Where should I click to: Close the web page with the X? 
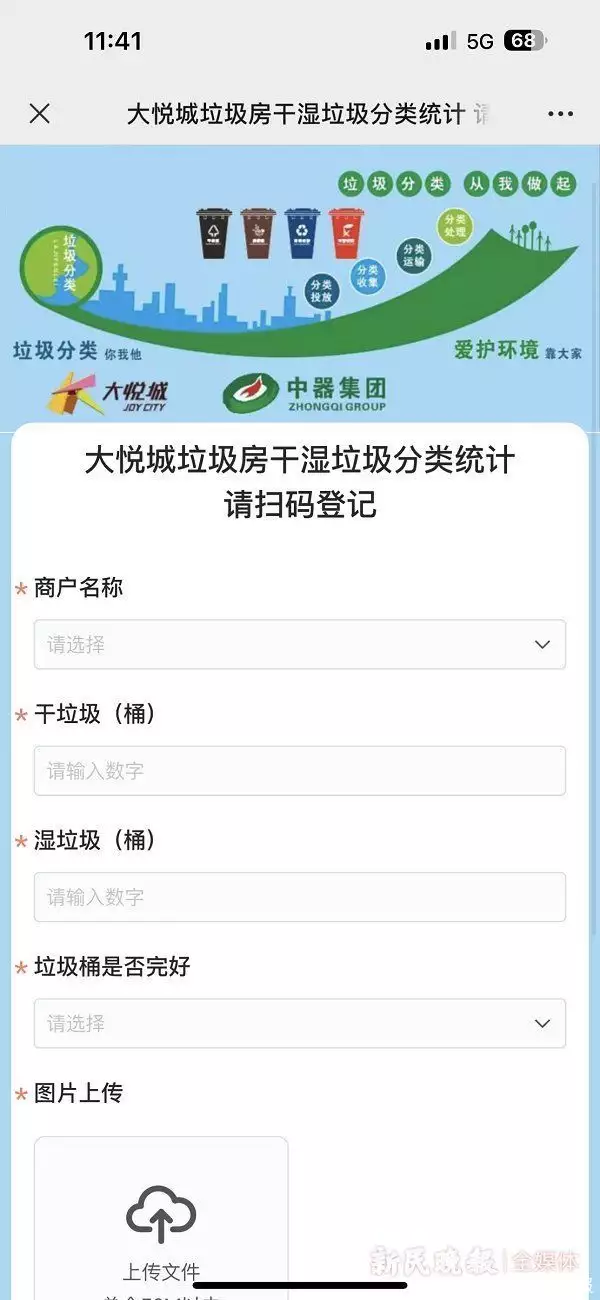40,114
